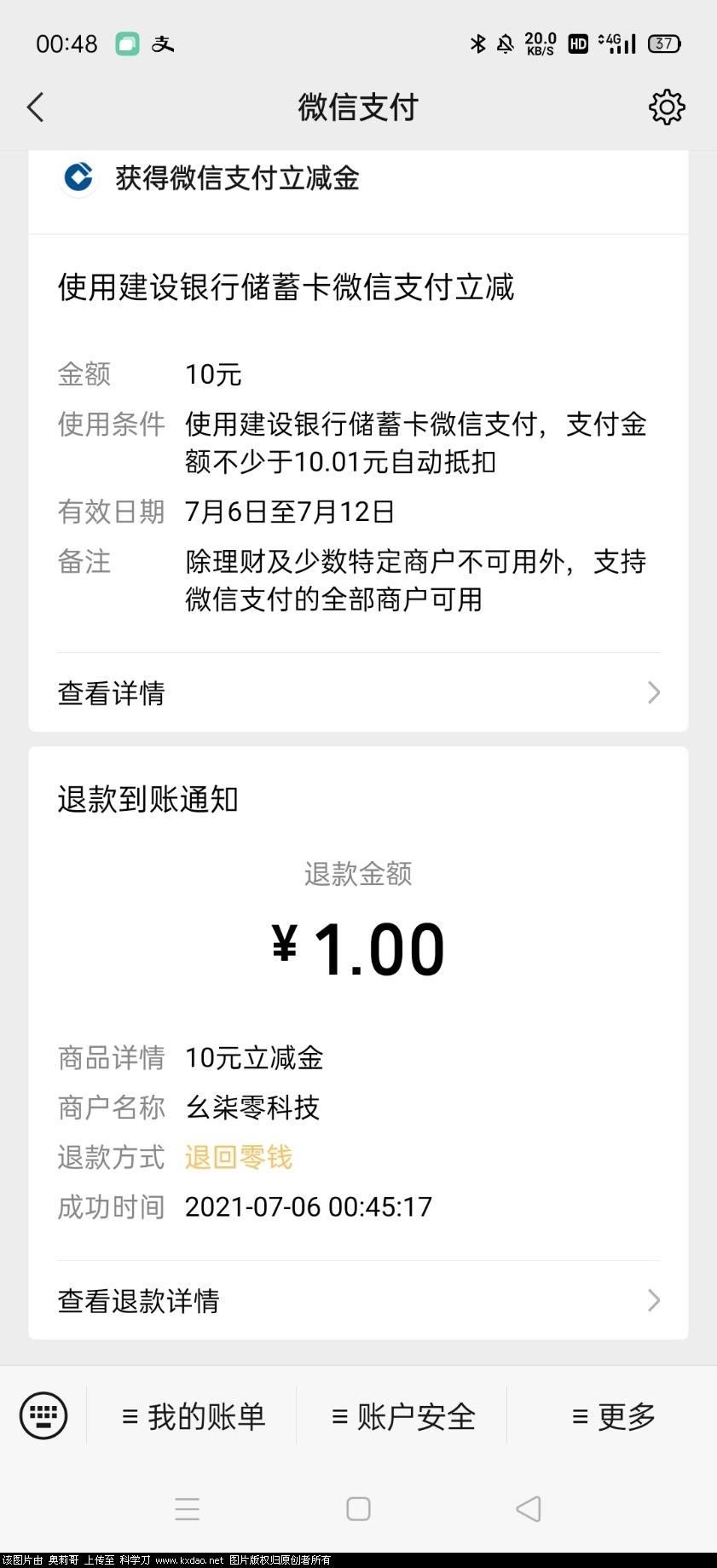Screen dimensions: 717x1568
Task: Tap the 建设银行 bank logo icon
Action: tap(77, 179)
